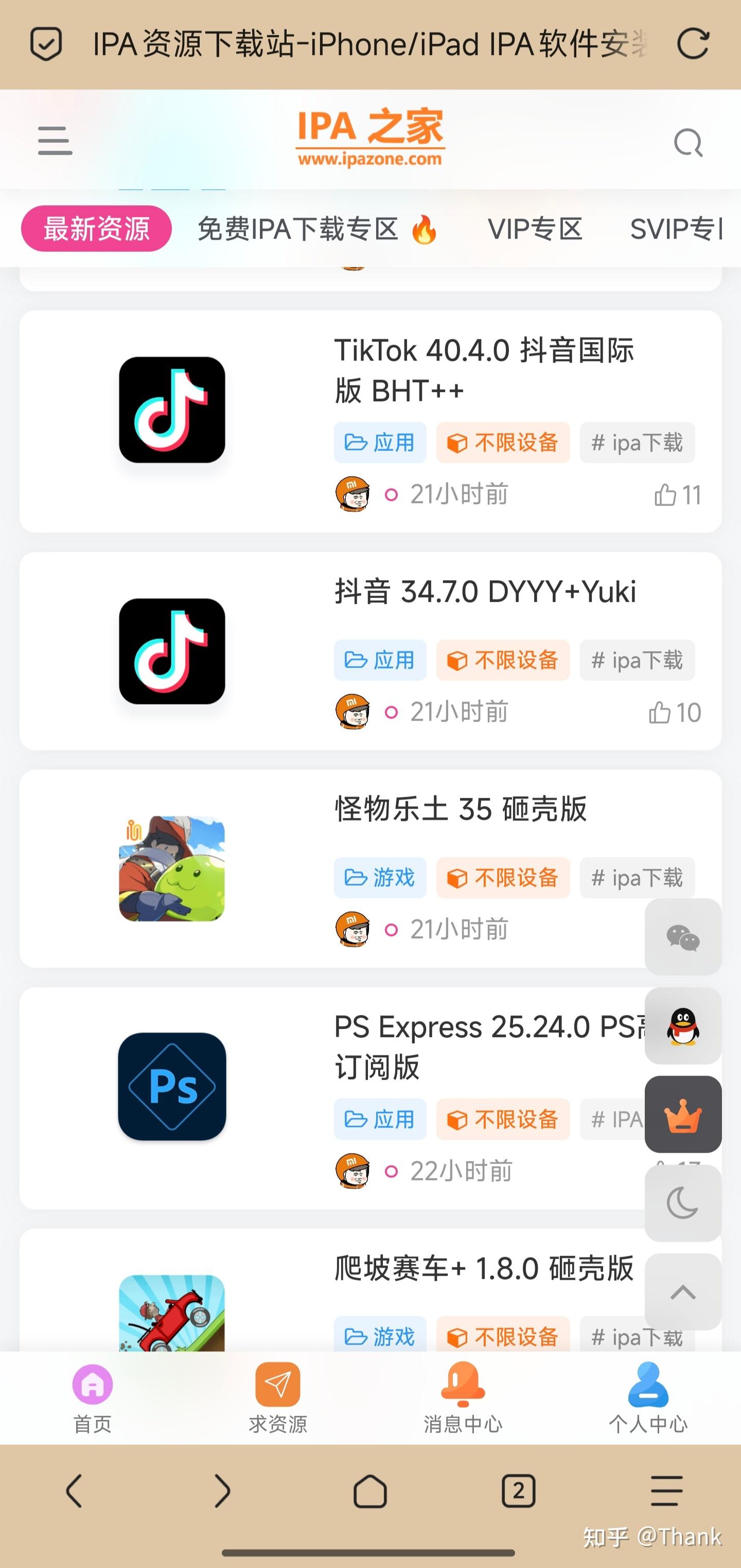Open the hamburger menu on IPA之家

point(55,140)
